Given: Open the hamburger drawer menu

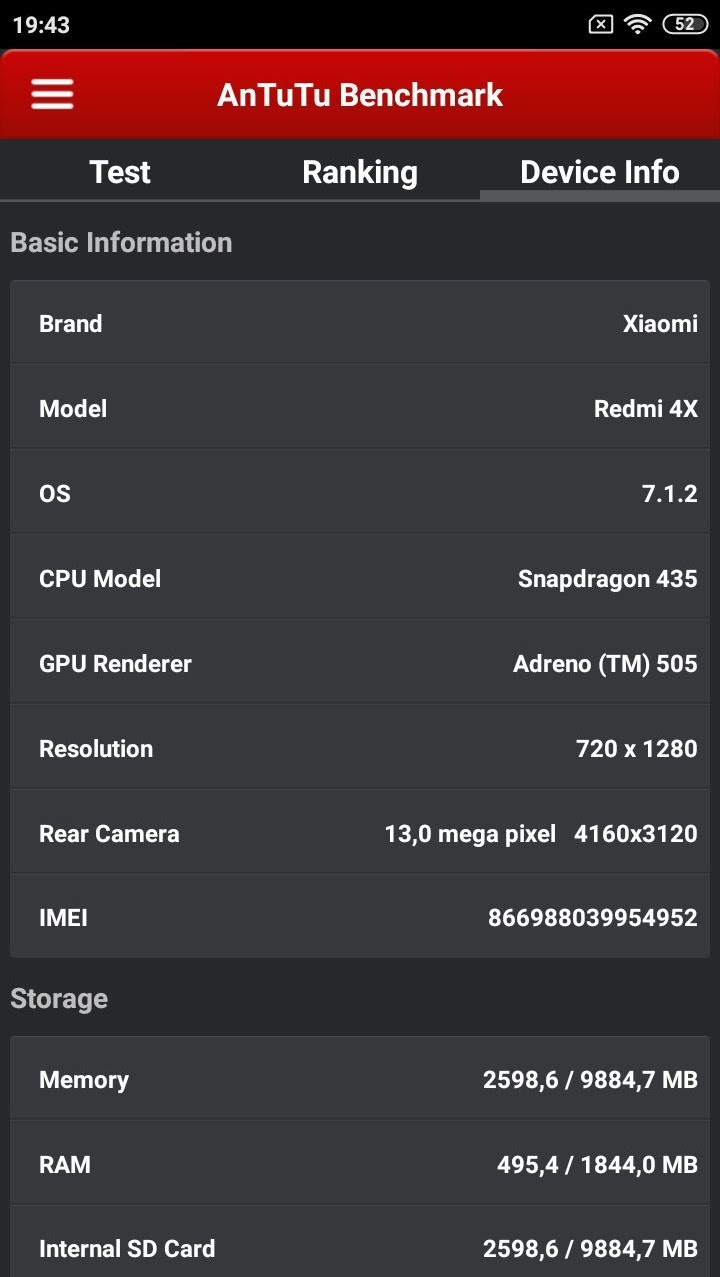Looking at the screenshot, I should point(52,95).
